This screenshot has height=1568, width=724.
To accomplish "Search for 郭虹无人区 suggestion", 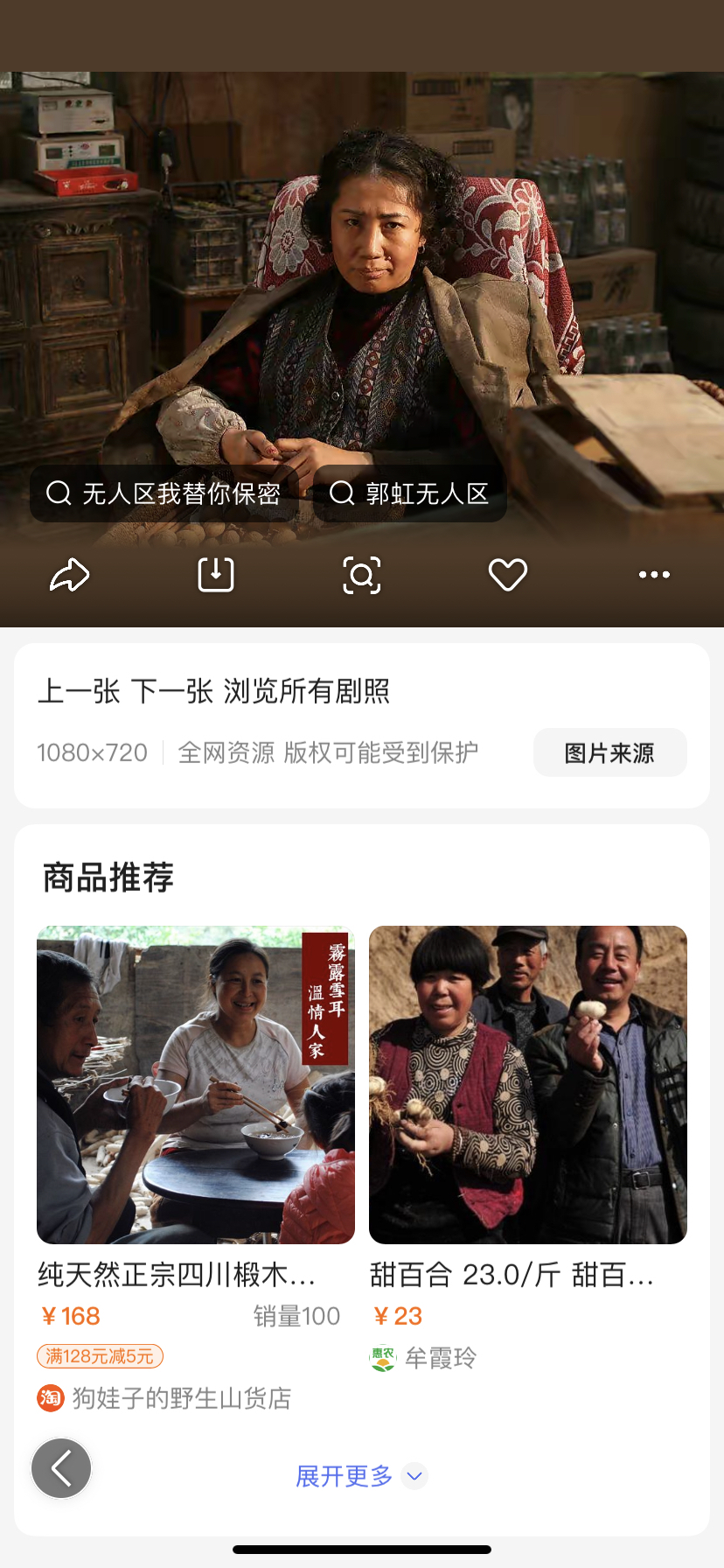I will pyautogui.click(x=409, y=494).
